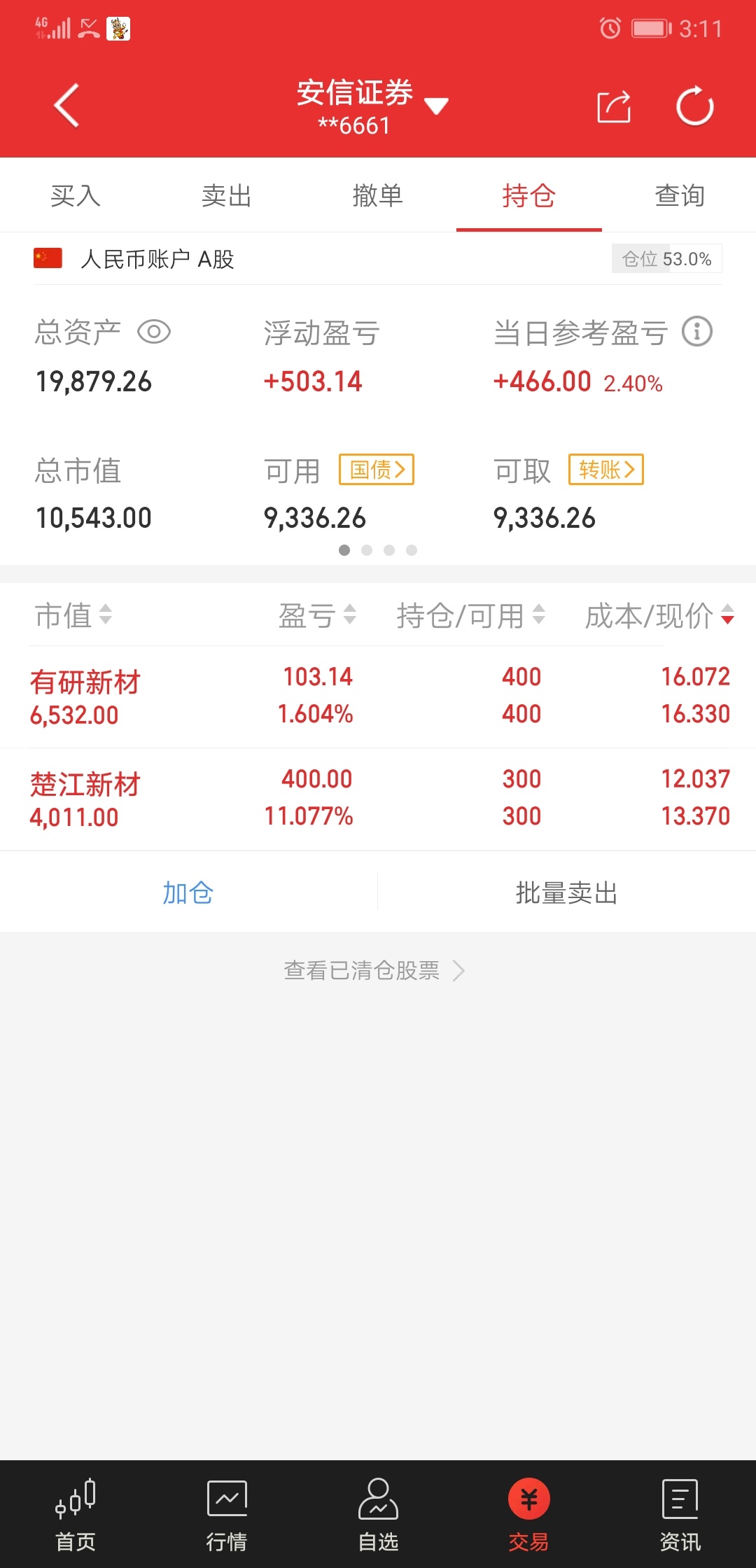Switch to the 查询 tab
The width and height of the screenshot is (756, 1568).
point(680,195)
